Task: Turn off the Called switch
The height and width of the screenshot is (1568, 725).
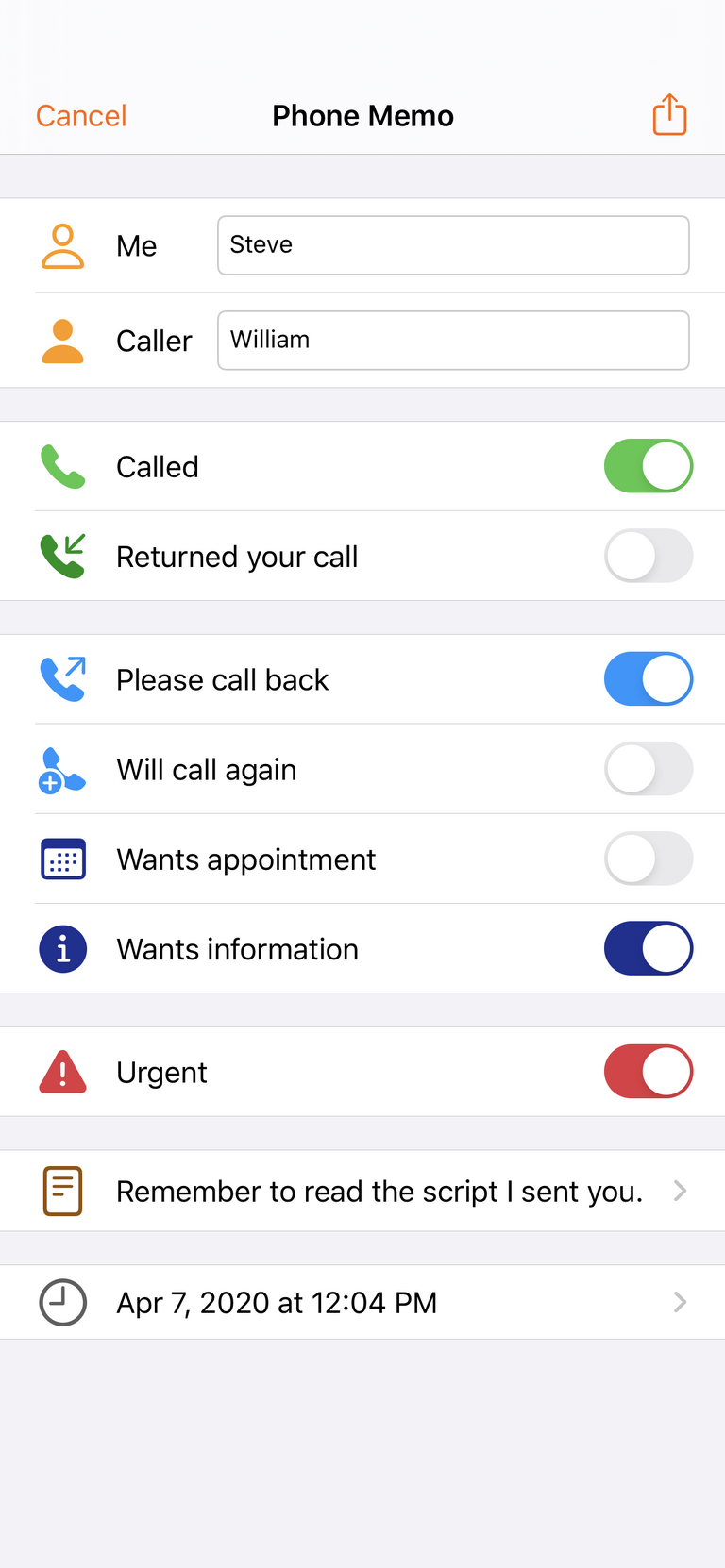Action: coord(649,466)
